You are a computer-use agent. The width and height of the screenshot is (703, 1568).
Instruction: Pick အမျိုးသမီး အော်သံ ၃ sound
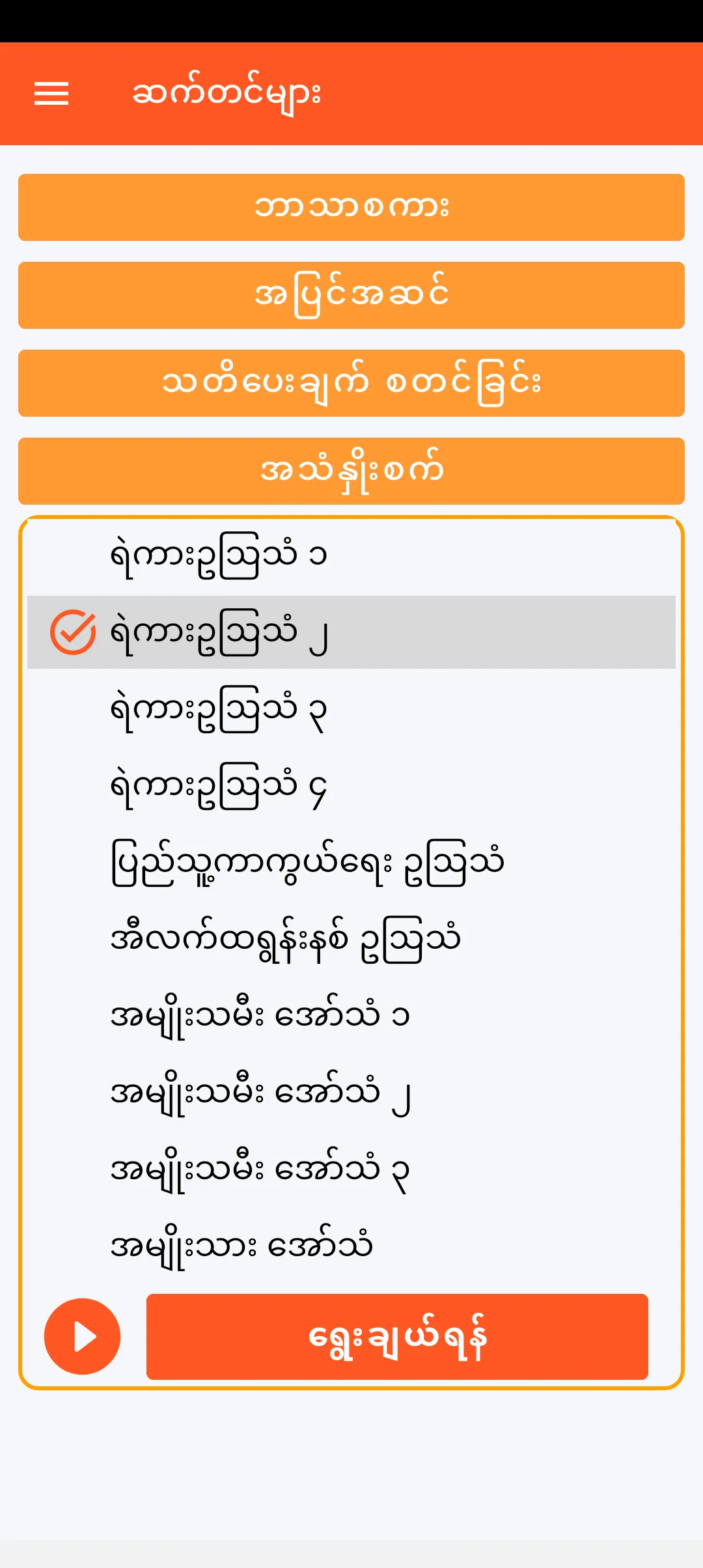351,1169
